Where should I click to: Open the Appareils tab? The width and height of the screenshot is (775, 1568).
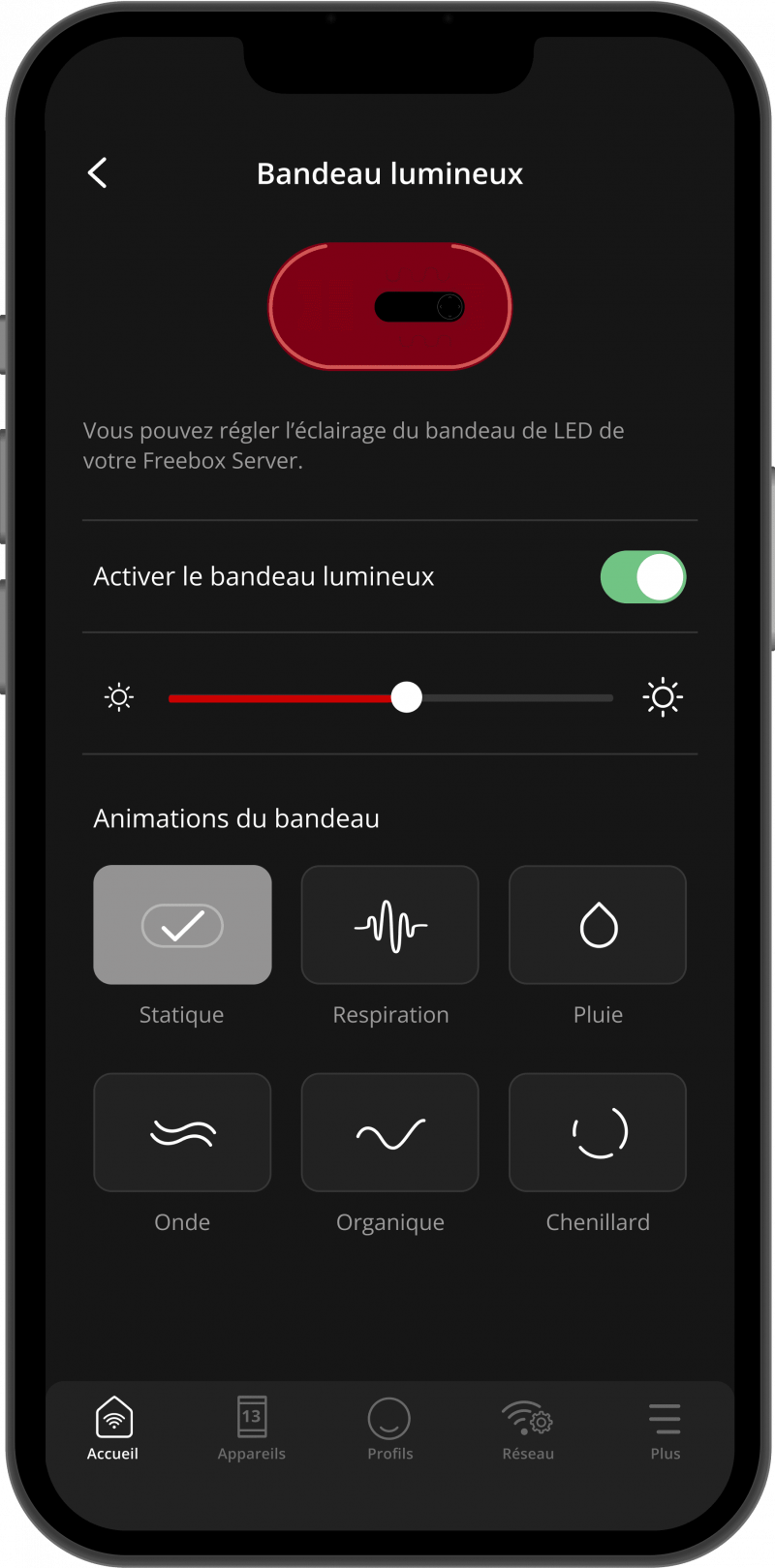click(x=252, y=1429)
